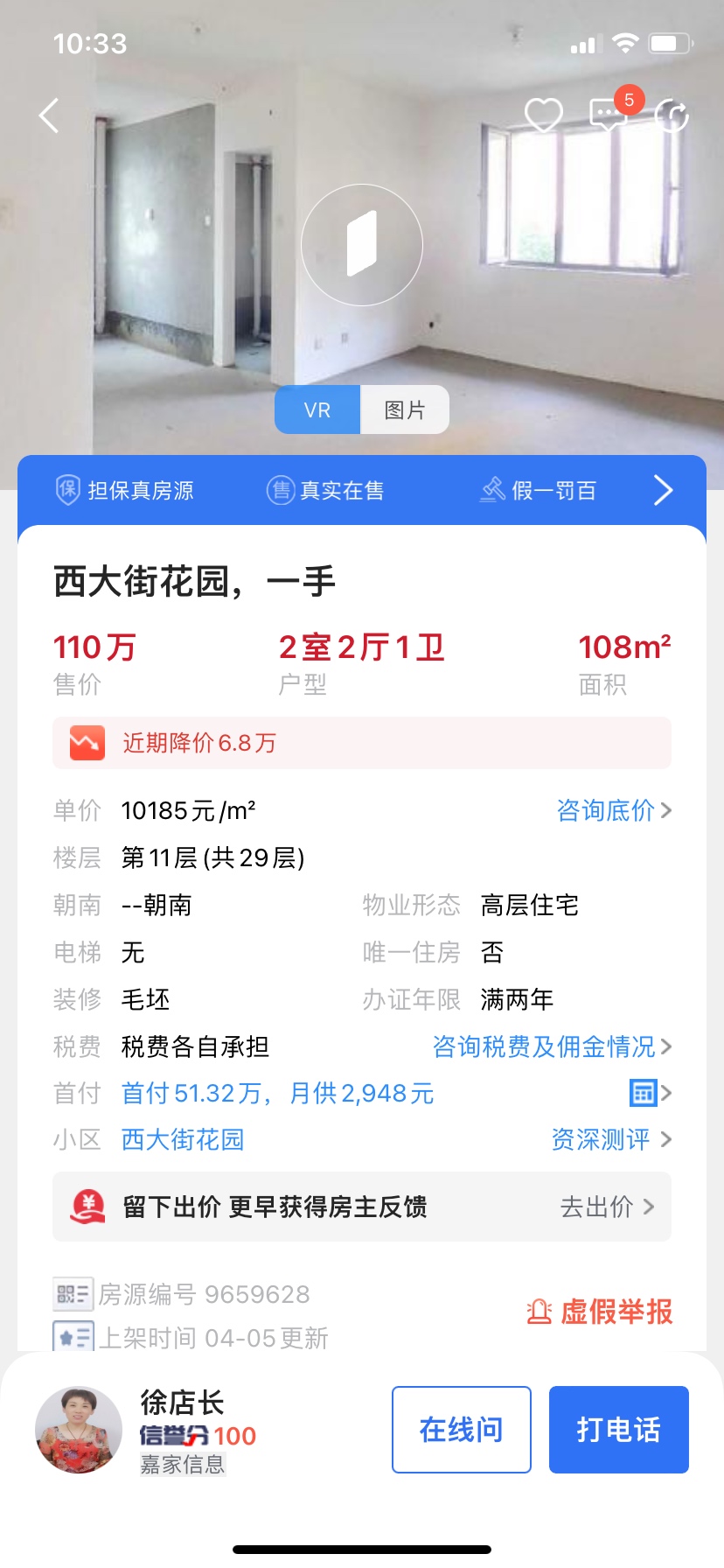
Task: Favorite this listing with the heart icon
Action: pyautogui.click(x=543, y=115)
